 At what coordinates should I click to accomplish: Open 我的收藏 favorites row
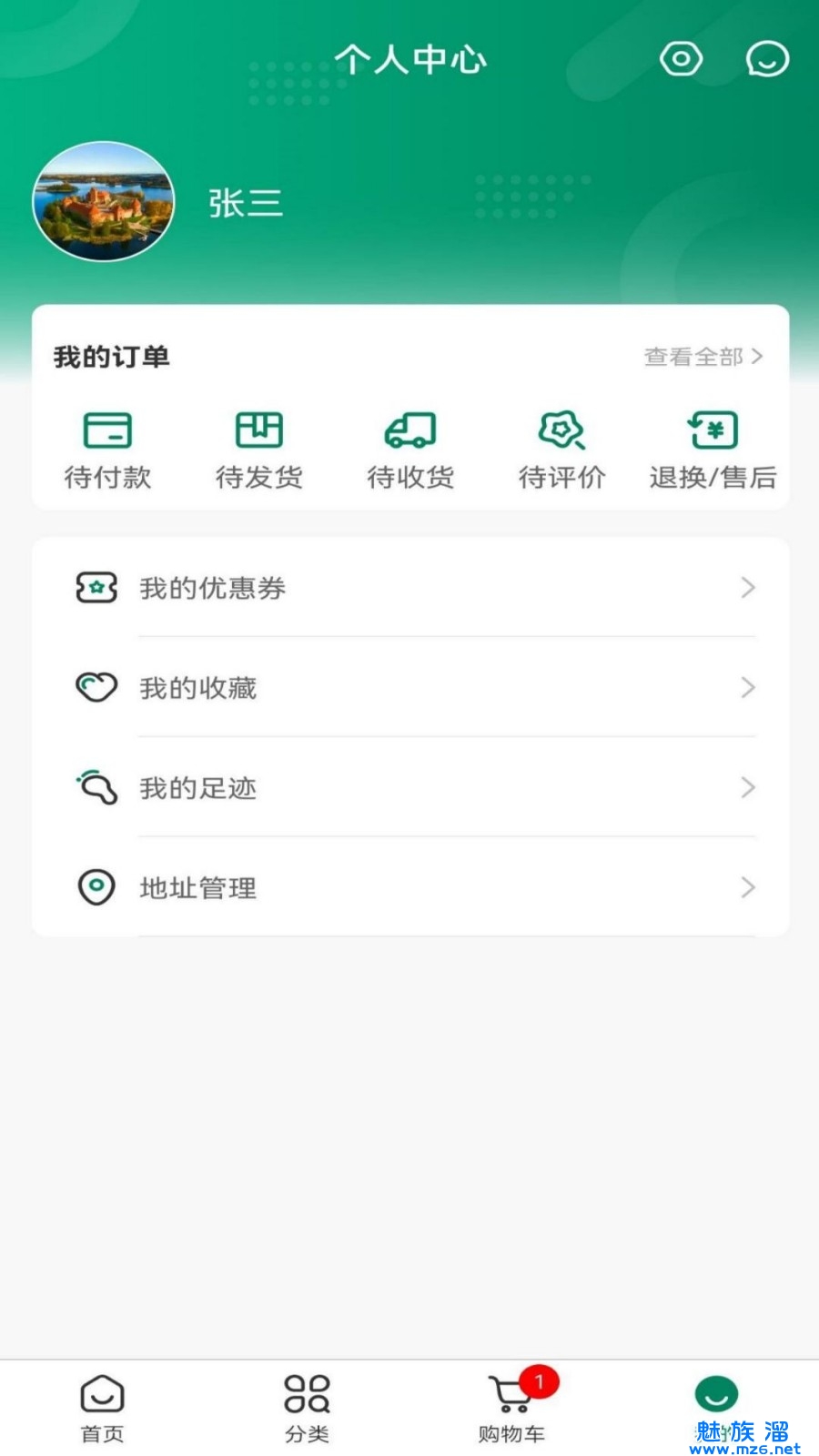(409, 688)
